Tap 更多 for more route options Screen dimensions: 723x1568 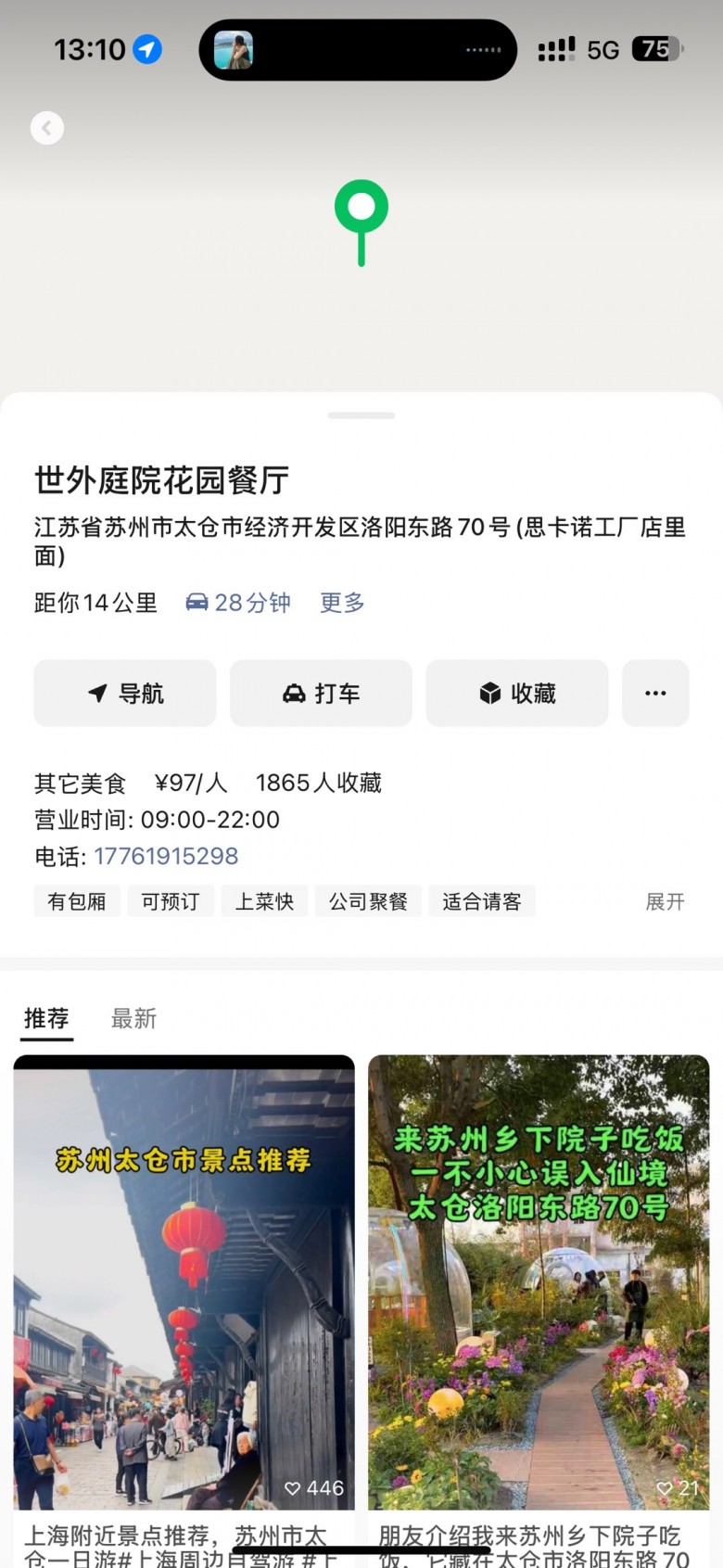(x=342, y=603)
